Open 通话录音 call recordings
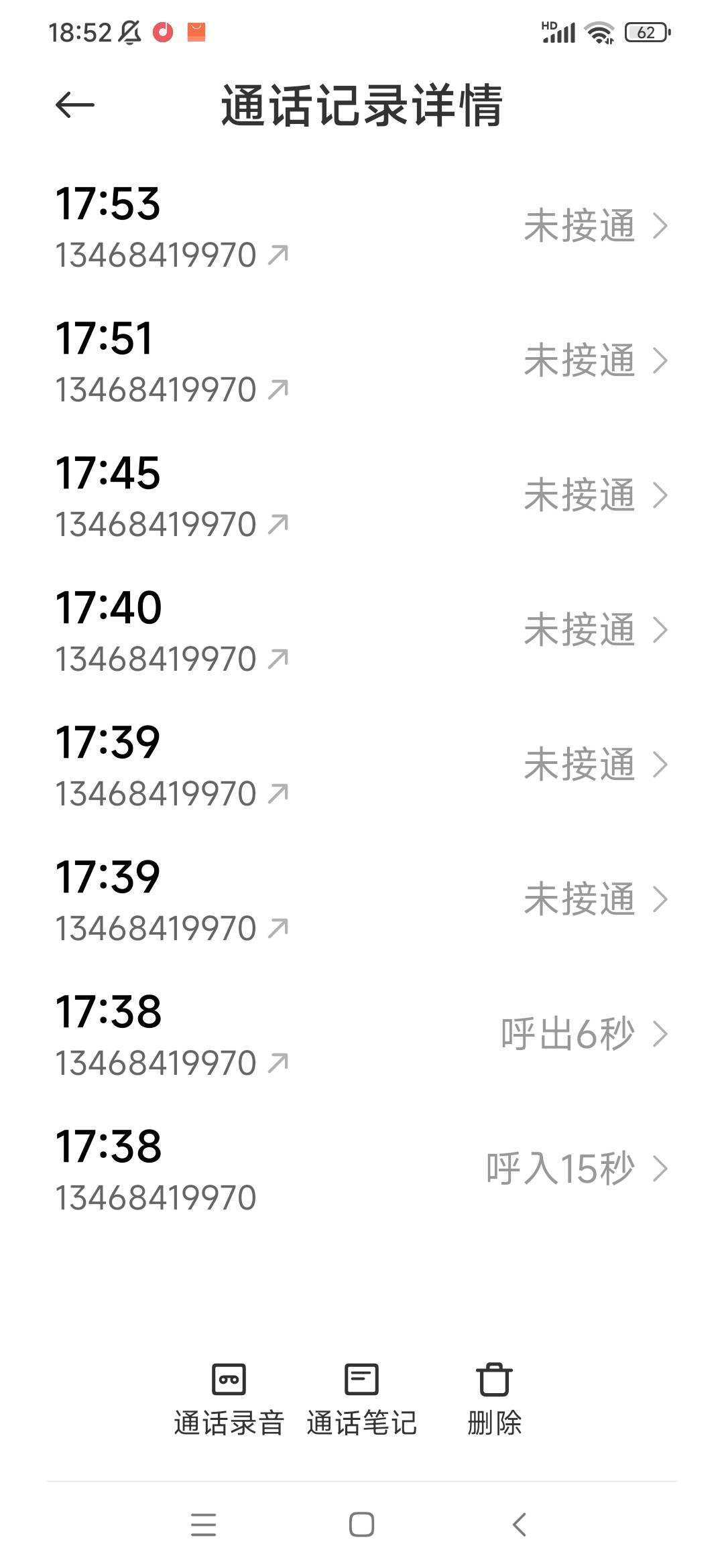The image size is (724, 1568). point(229,1399)
